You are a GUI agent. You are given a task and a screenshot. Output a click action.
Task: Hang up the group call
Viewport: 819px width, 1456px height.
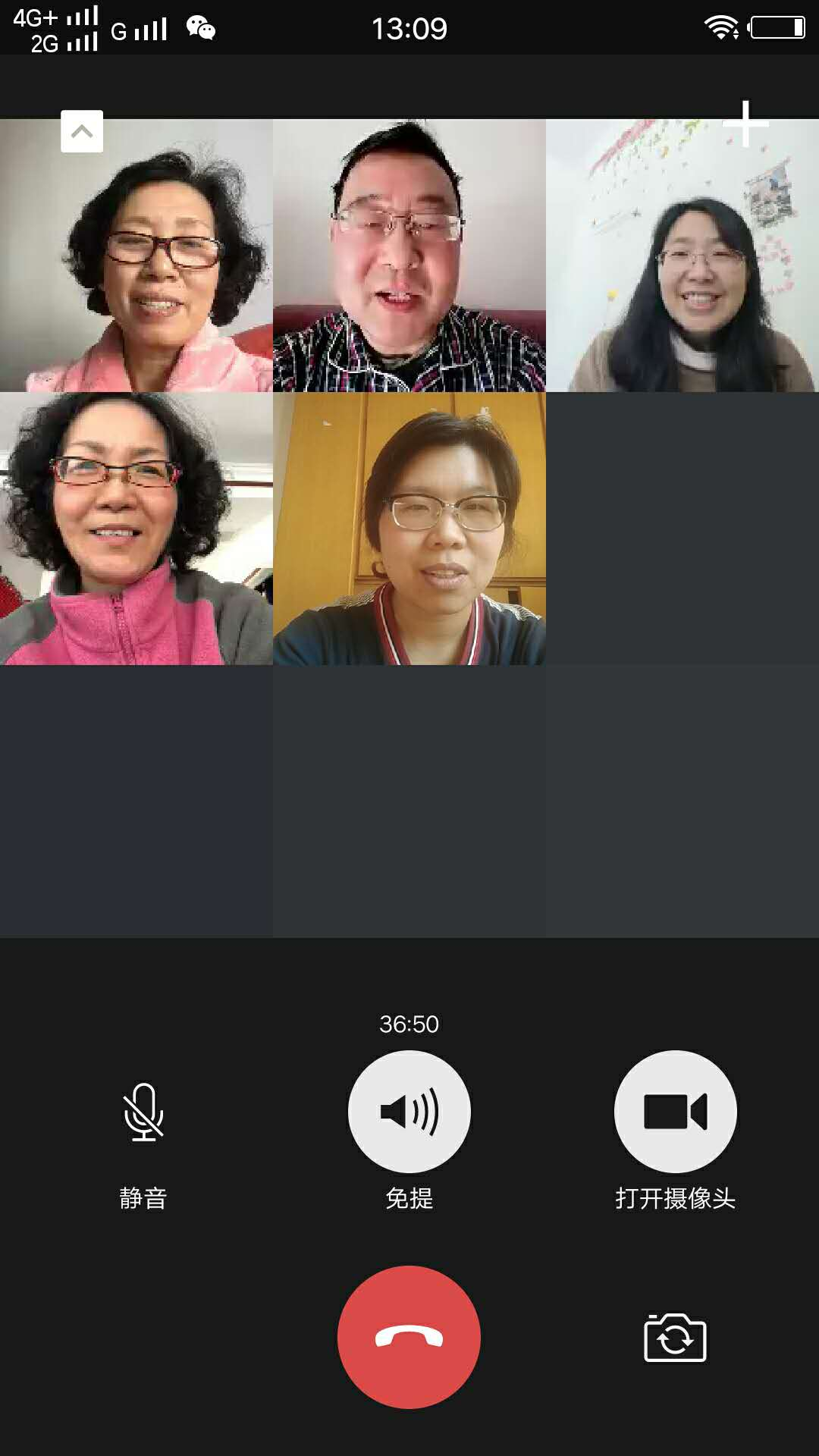(409, 1337)
